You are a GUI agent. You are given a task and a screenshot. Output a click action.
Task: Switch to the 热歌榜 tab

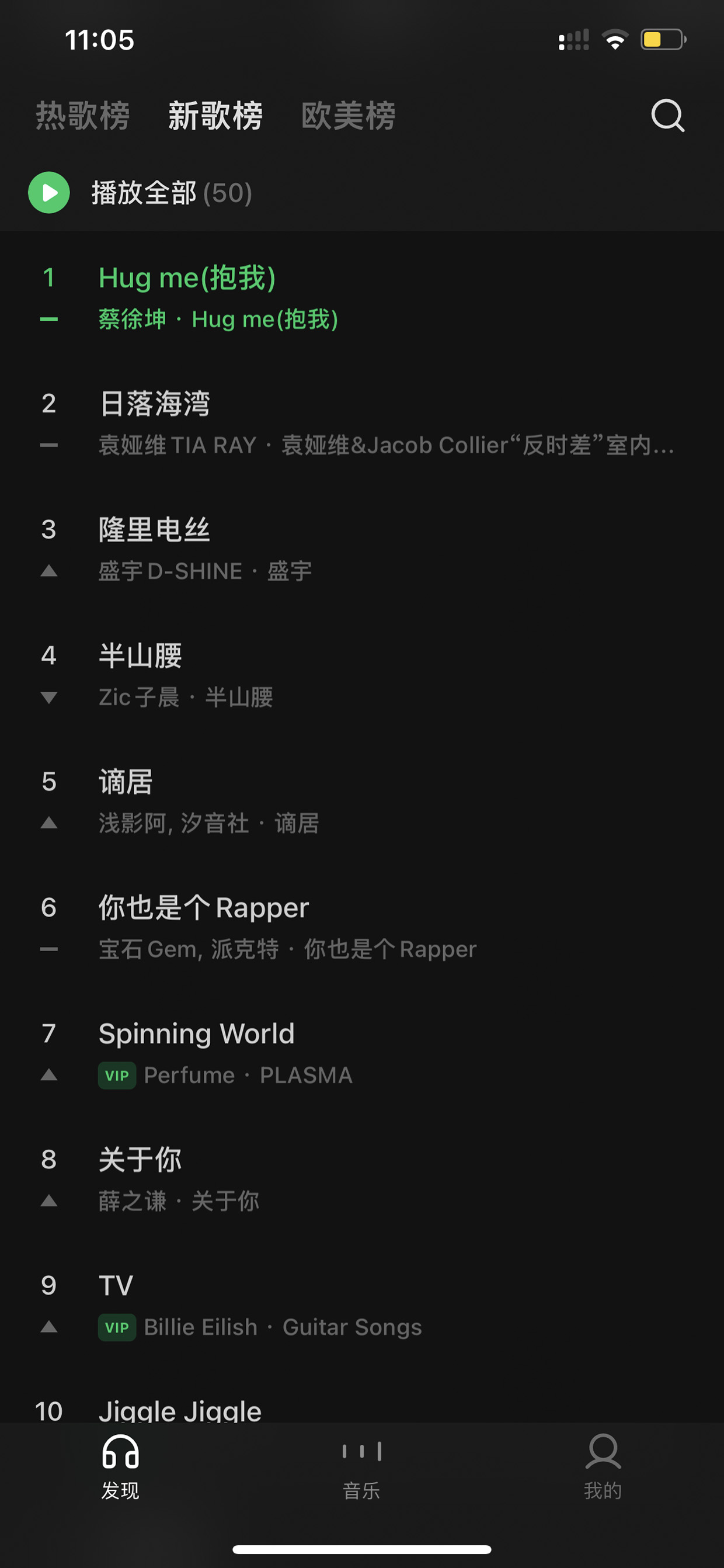83,116
